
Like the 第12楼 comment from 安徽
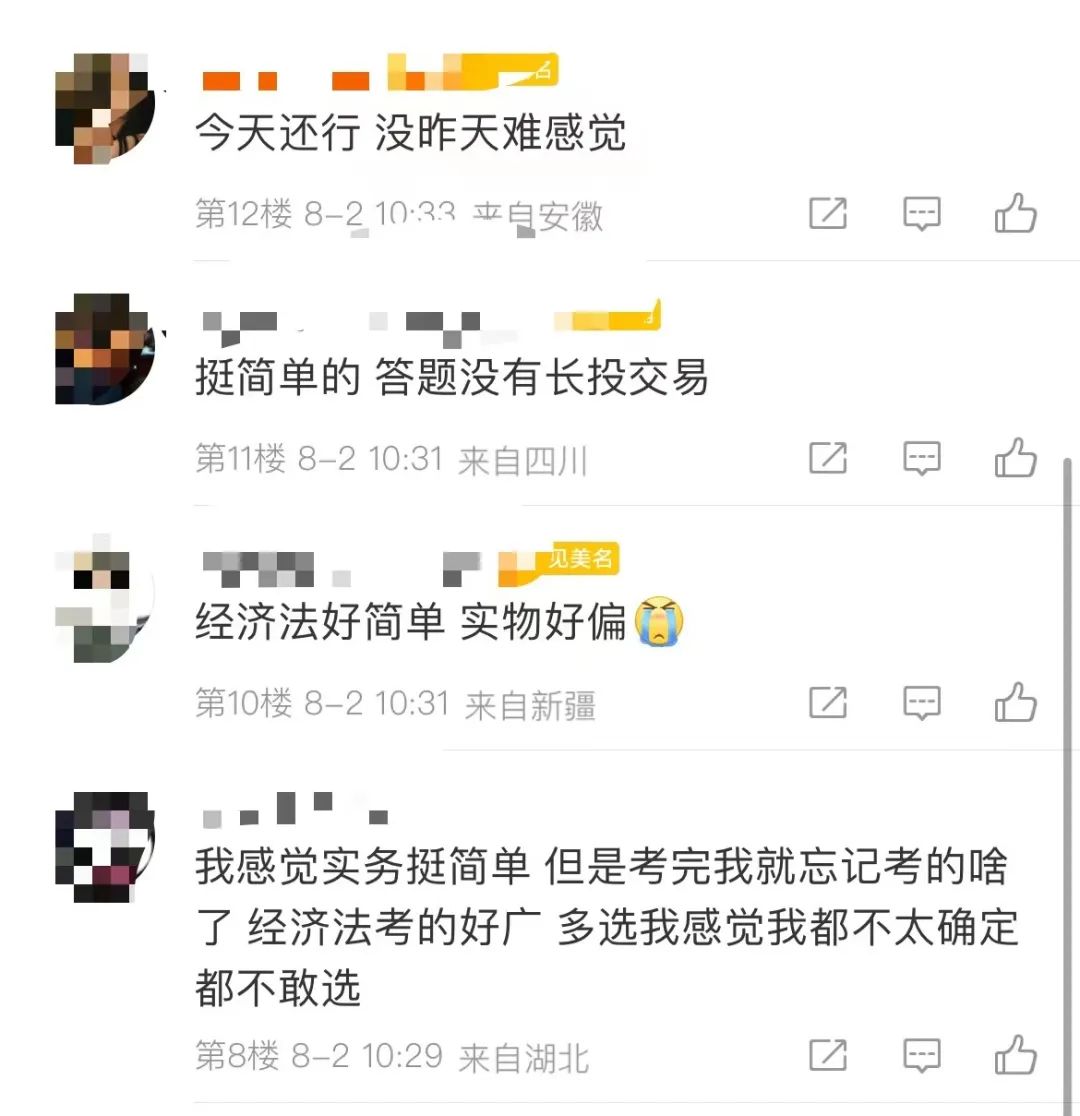click(x=1015, y=214)
